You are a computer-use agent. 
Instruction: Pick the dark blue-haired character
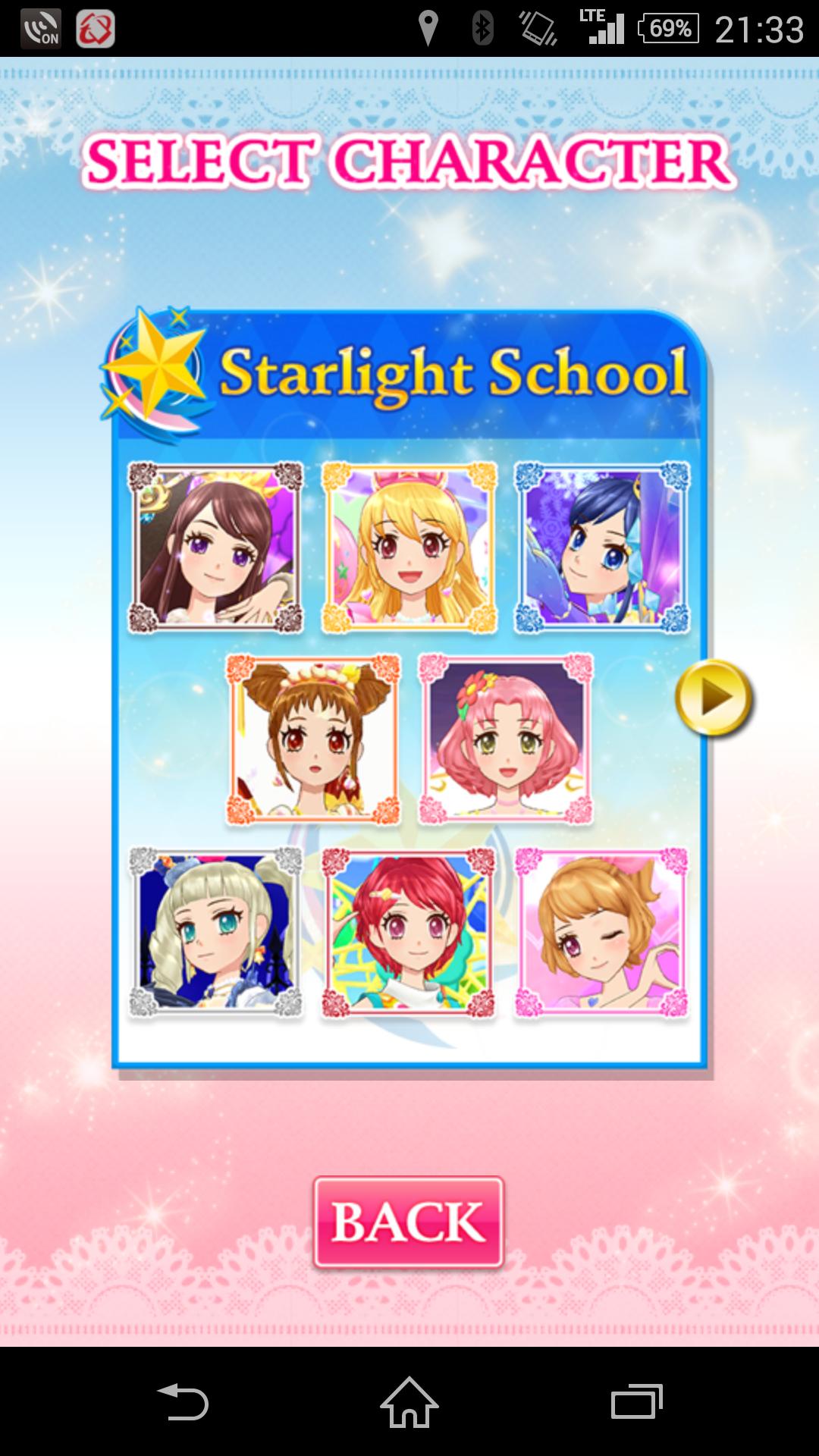click(x=602, y=547)
